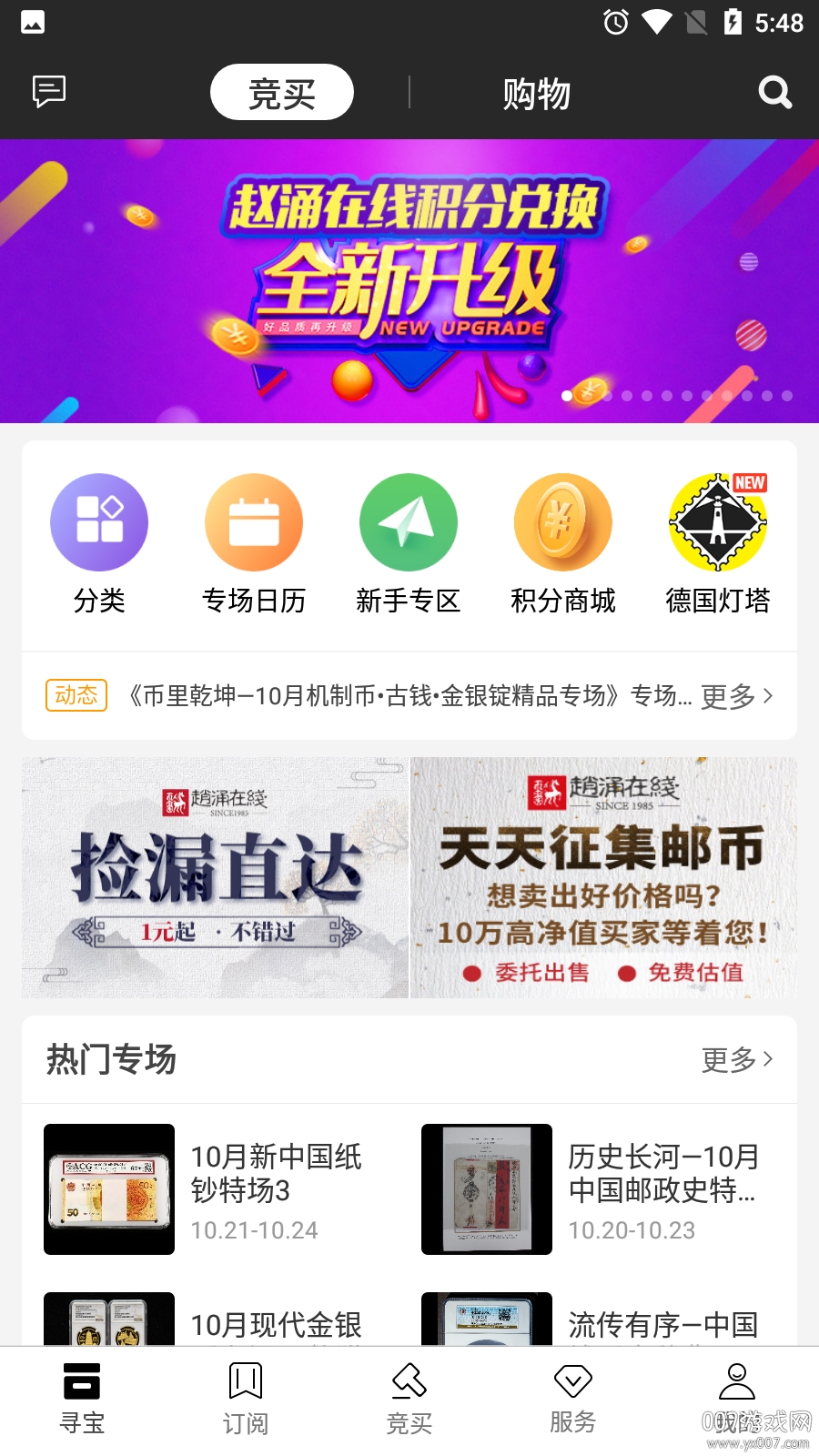819x1456 pixels.
Task: Open the 赵涌在线积分兑换 banner
Action: [x=409, y=280]
